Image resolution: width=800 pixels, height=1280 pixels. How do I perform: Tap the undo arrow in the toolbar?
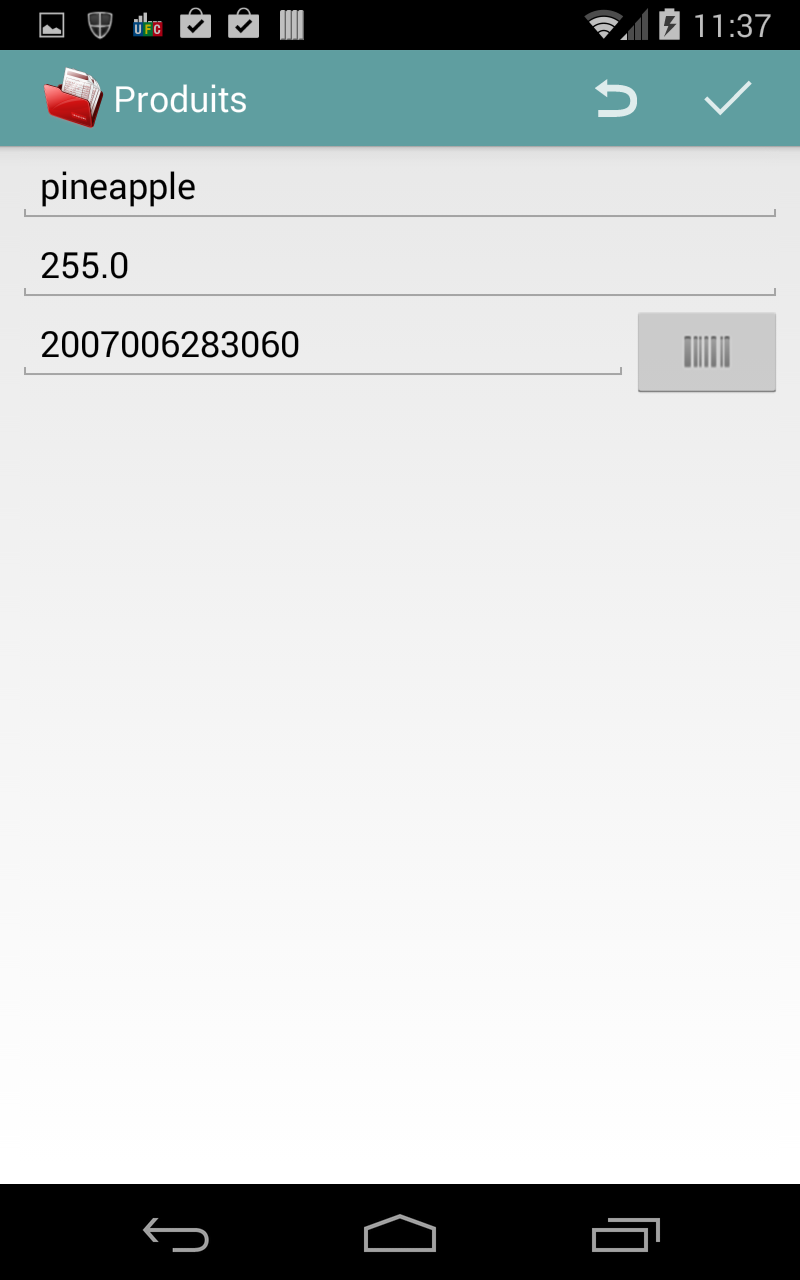(x=616, y=98)
